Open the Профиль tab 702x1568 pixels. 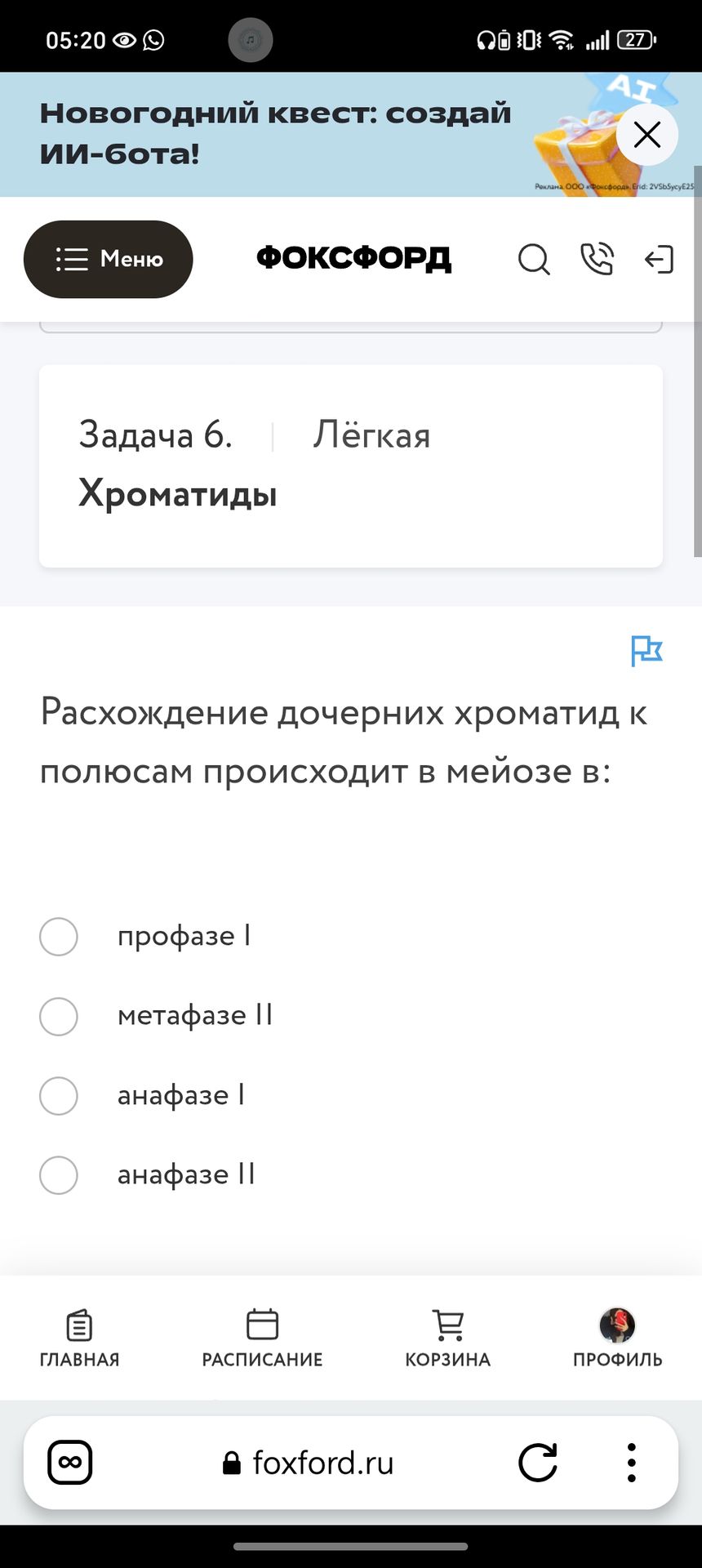617,1339
